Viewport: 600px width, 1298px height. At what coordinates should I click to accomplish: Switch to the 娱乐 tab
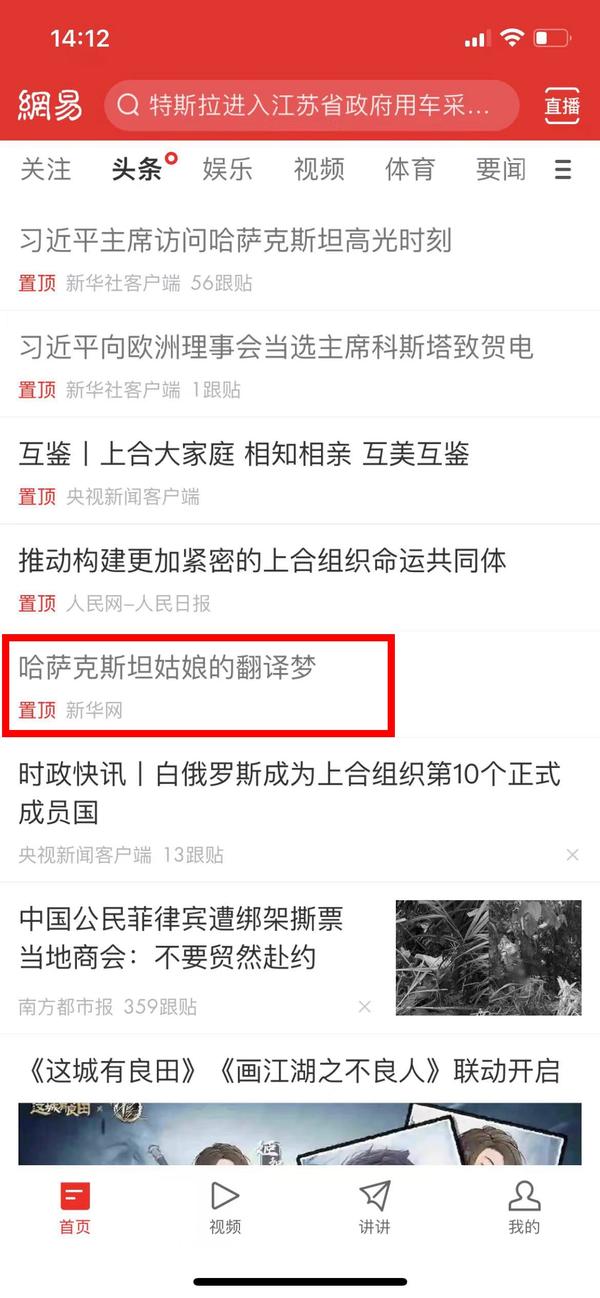point(227,169)
